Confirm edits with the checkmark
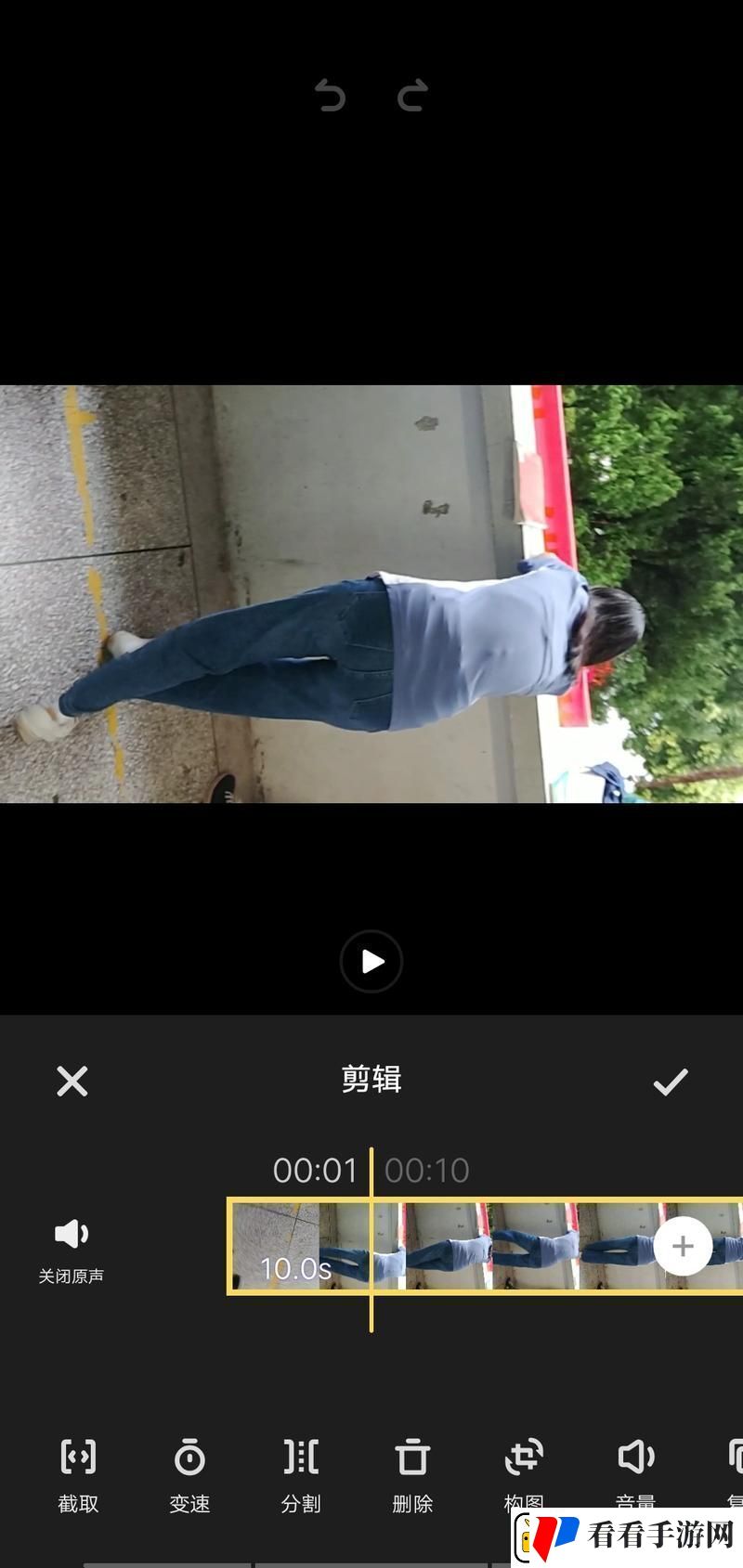This screenshot has width=743, height=1568. click(x=670, y=1082)
